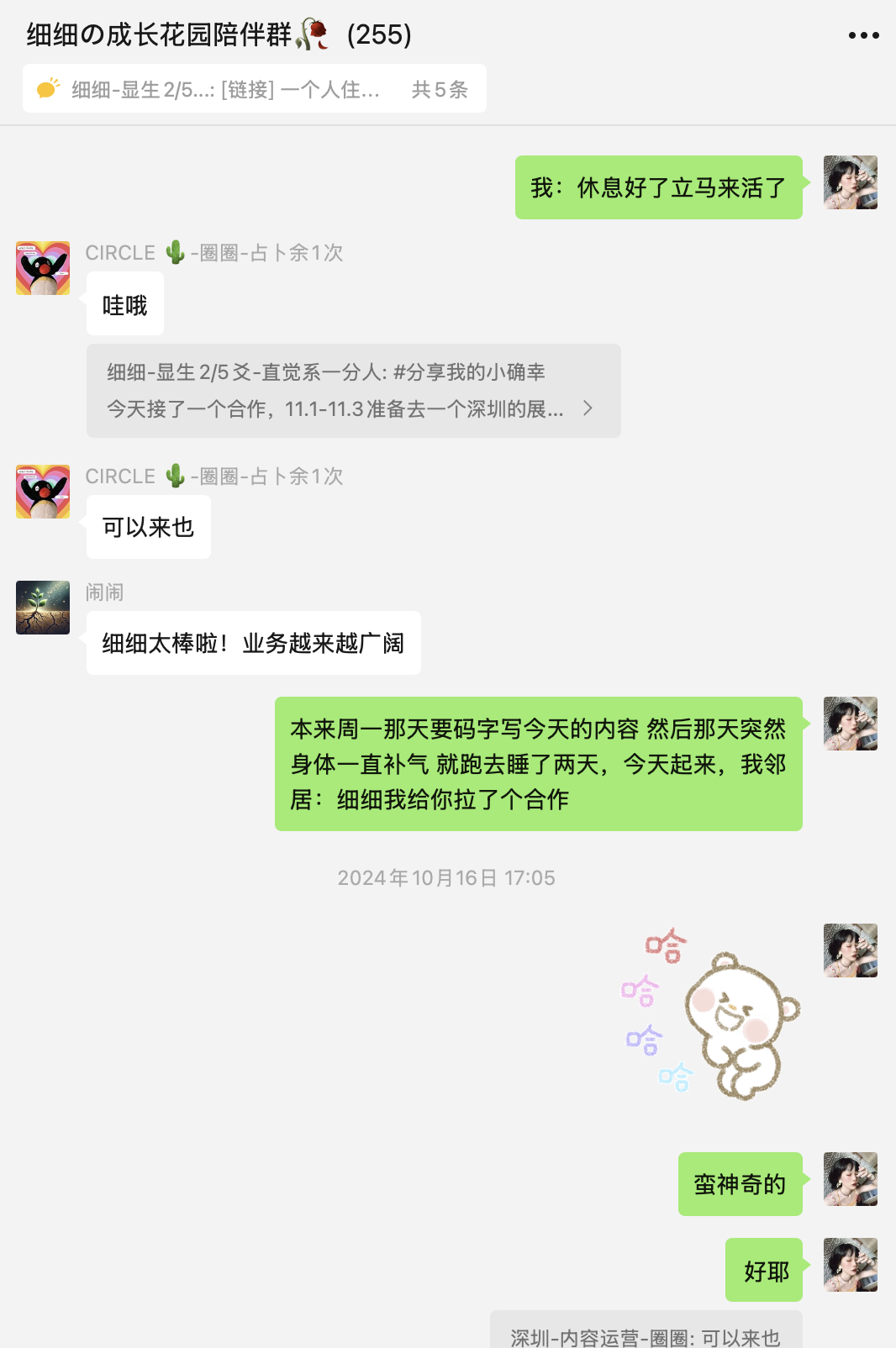Tap my avatar beside 好耶 message
896x1348 pixels.
850,1265
